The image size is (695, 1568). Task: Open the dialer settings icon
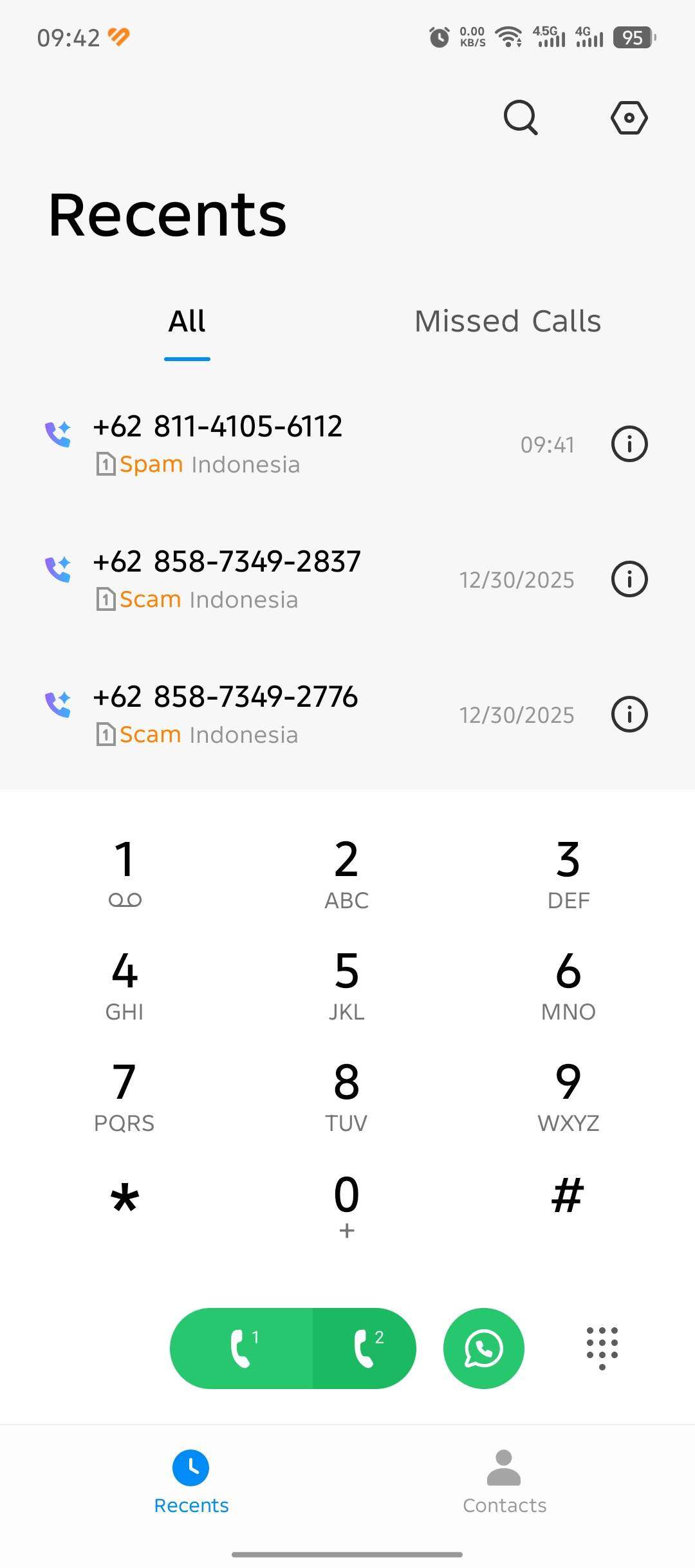point(629,117)
